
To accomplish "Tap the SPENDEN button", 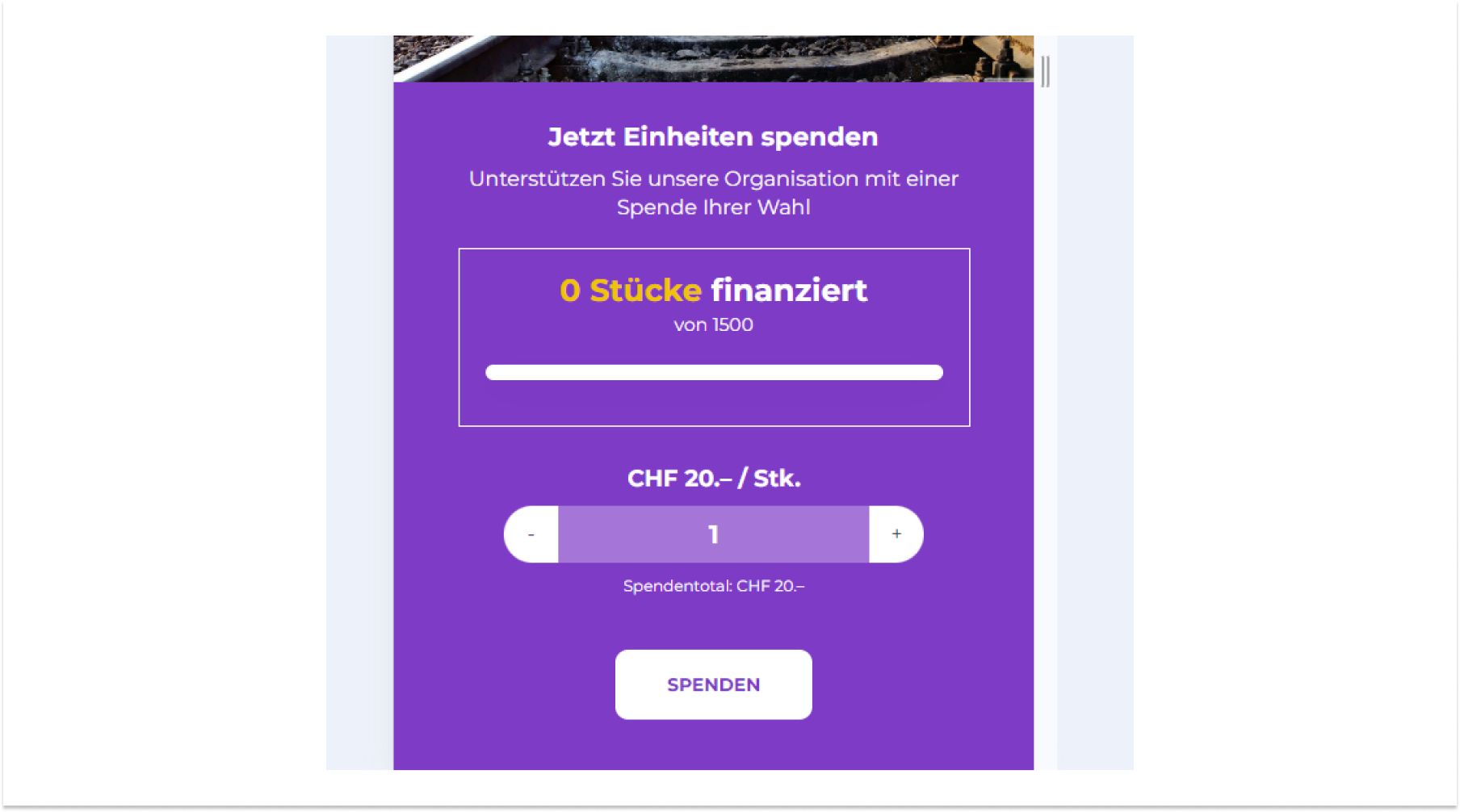I will pyautogui.click(x=713, y=684).
